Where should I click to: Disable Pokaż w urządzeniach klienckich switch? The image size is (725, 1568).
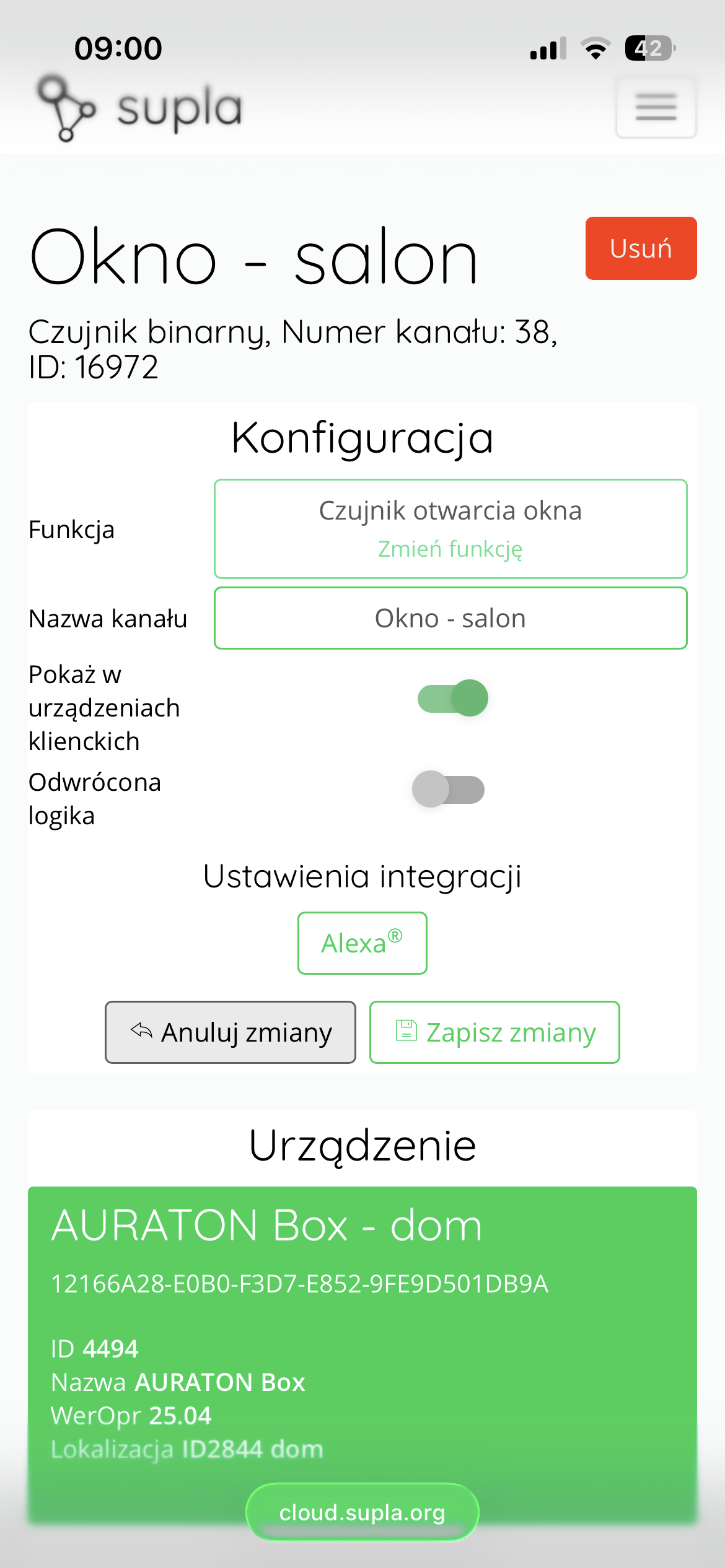click(x=453, y=698)
